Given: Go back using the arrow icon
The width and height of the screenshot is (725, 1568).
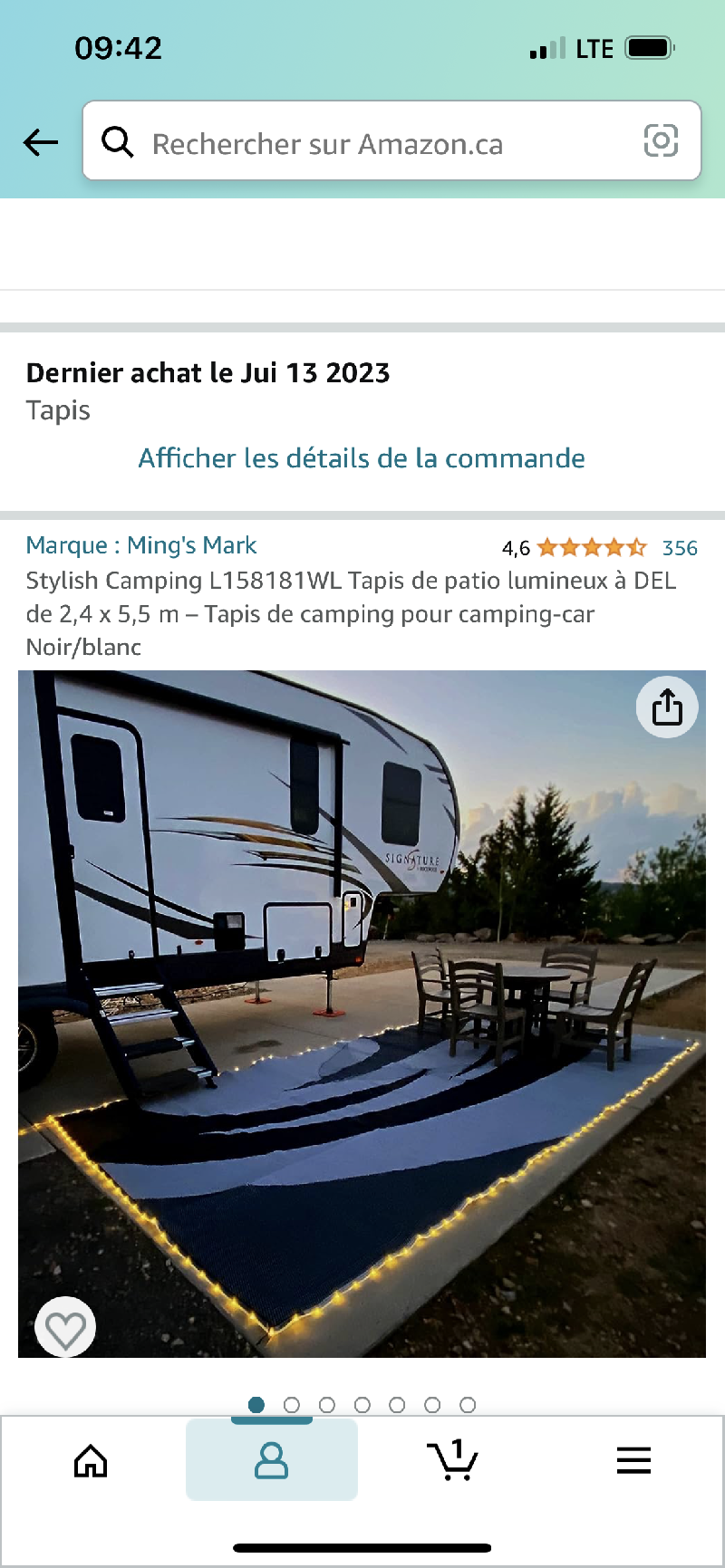Looking at the screenshot, I should point(41,142).
